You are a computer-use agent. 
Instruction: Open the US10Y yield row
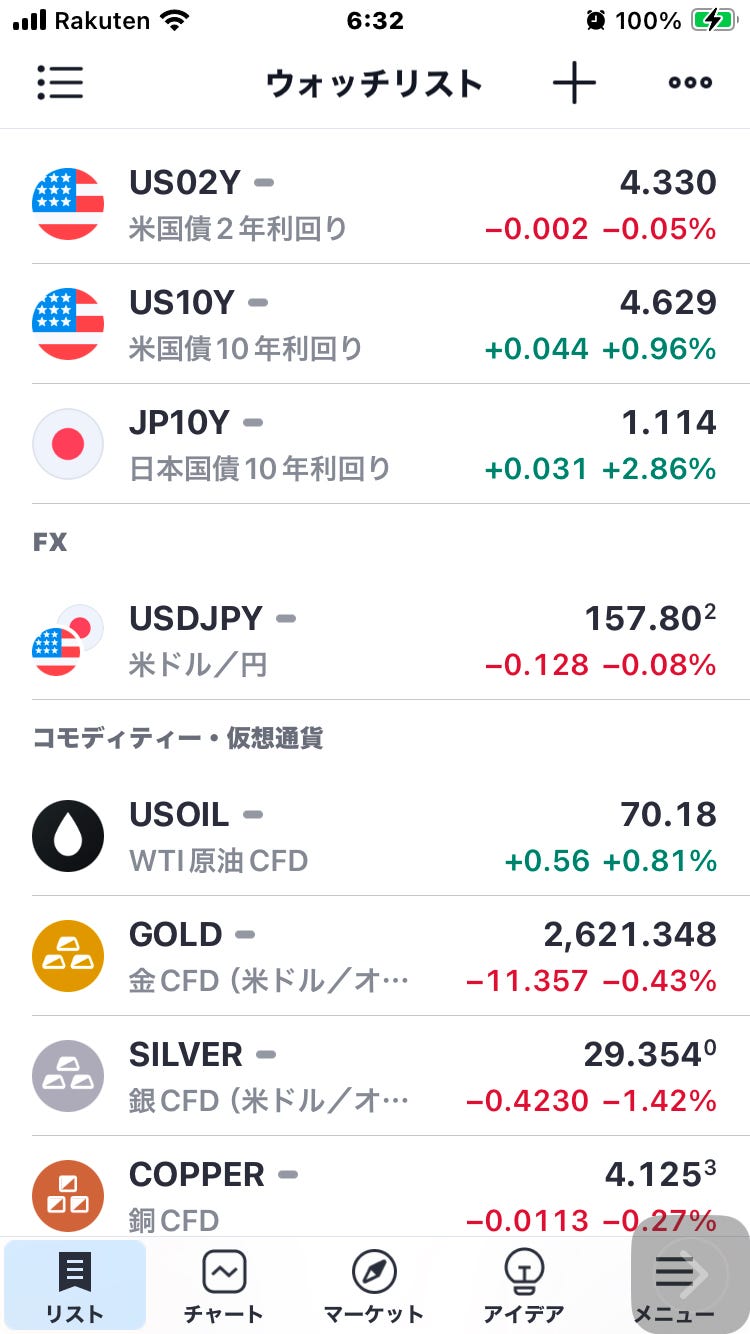click(x=375, y=324)
